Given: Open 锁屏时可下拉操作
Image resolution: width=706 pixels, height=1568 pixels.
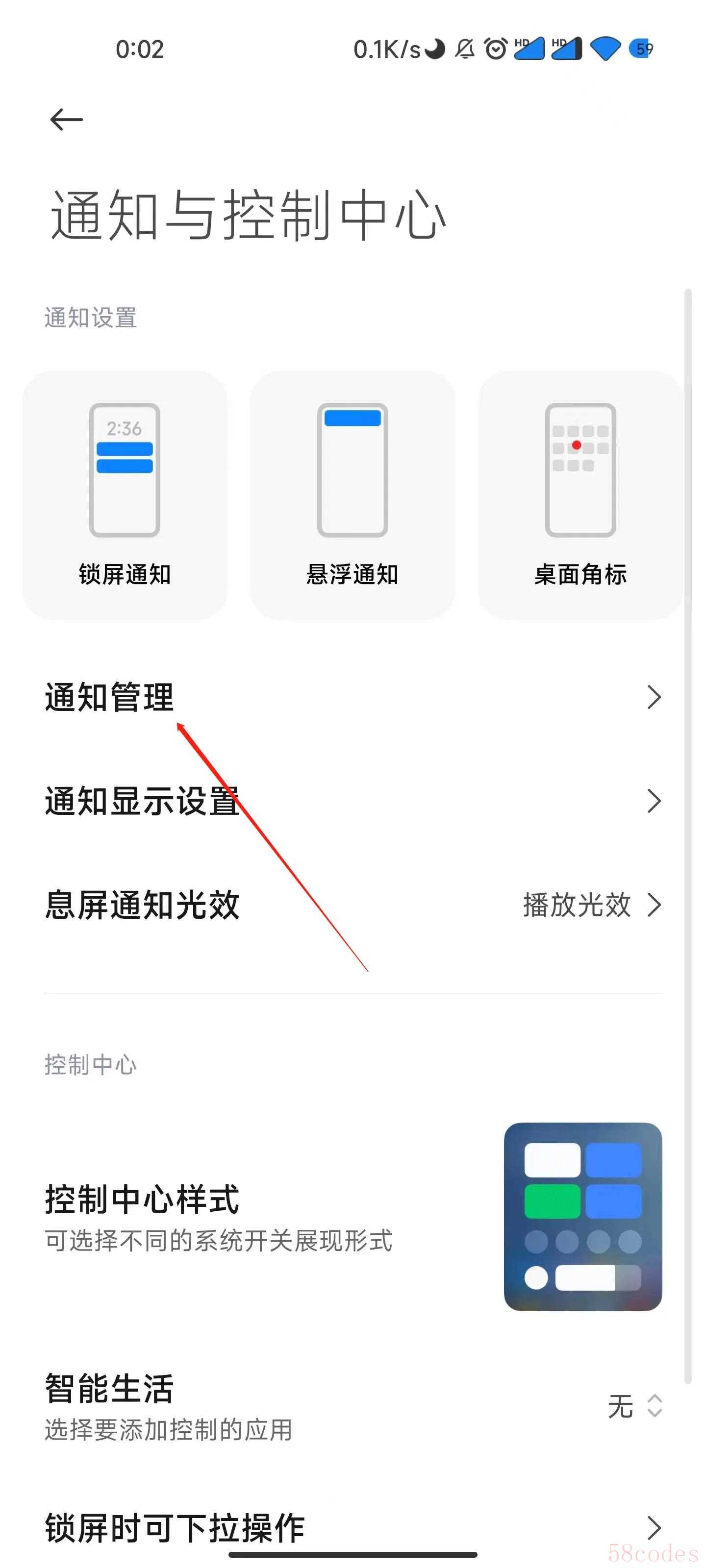Looking at the screenshot, I should (x=353, y=1528).
